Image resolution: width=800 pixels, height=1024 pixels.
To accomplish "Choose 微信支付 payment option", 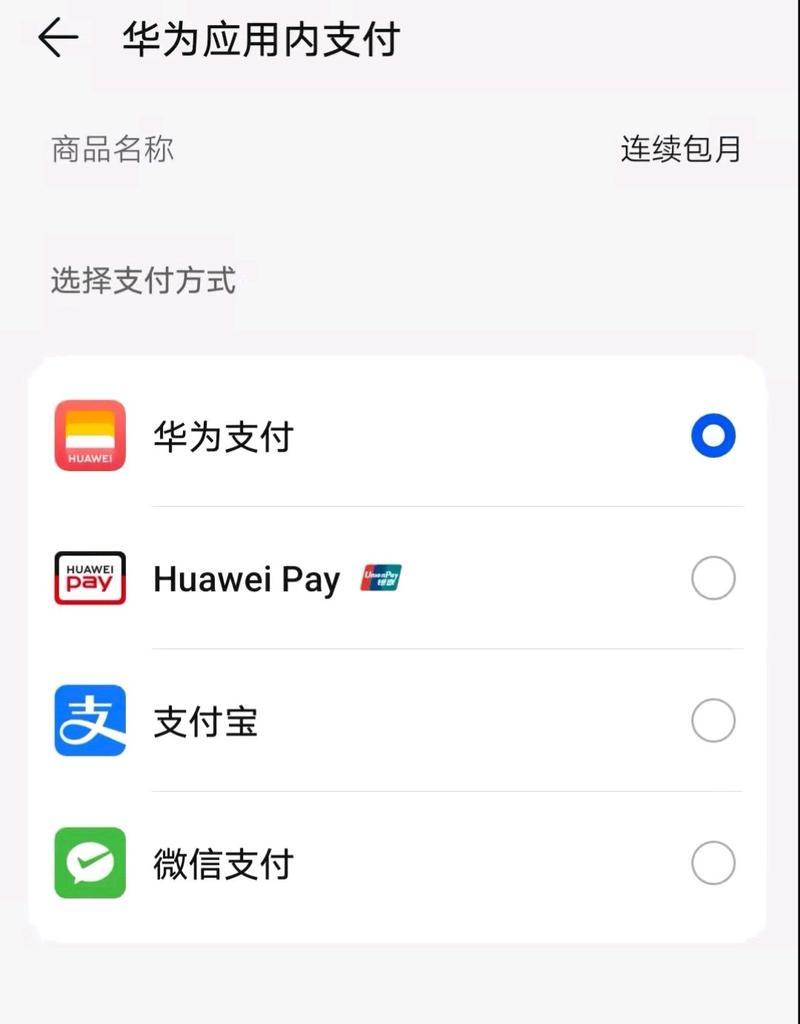I will click(x=712, y=863).
